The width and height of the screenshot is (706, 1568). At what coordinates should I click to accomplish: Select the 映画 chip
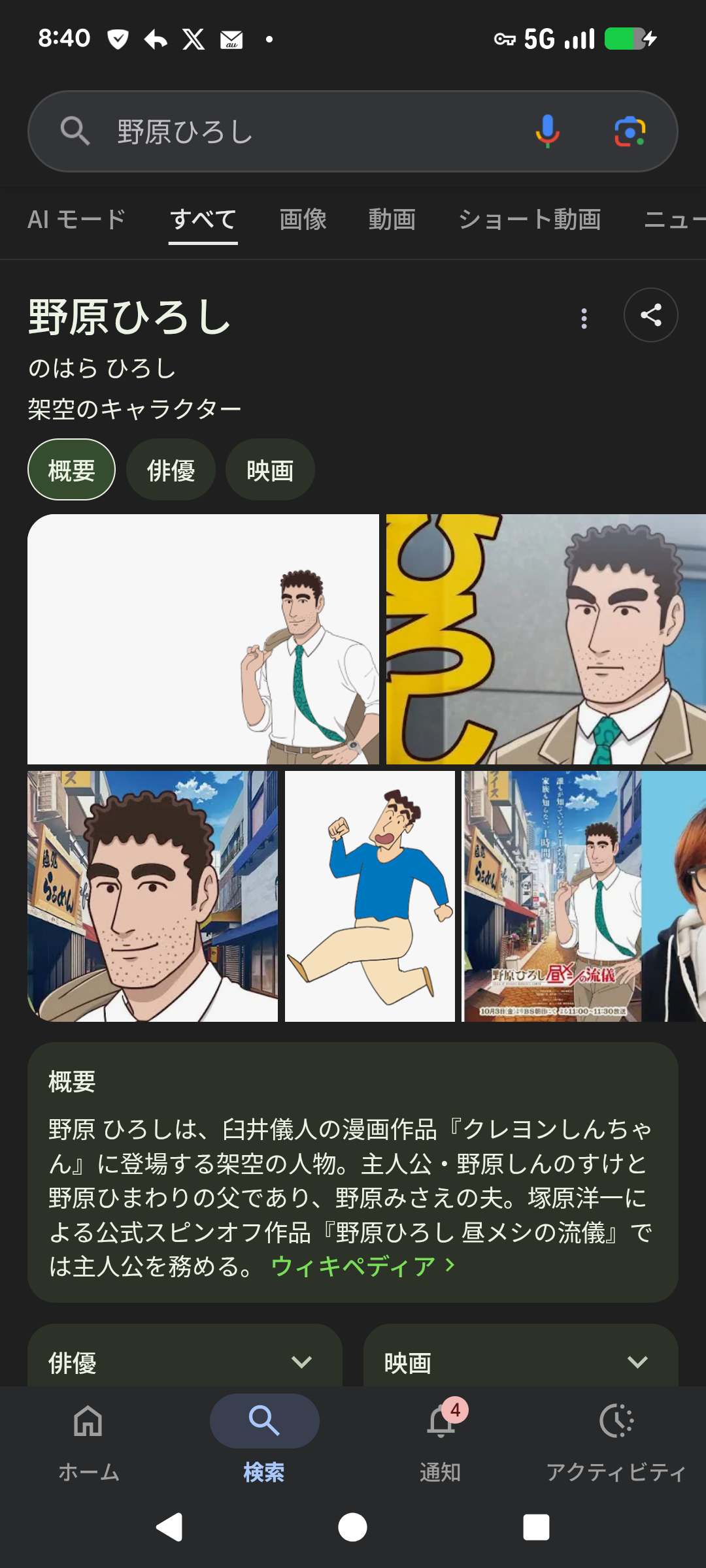[270, 470]
